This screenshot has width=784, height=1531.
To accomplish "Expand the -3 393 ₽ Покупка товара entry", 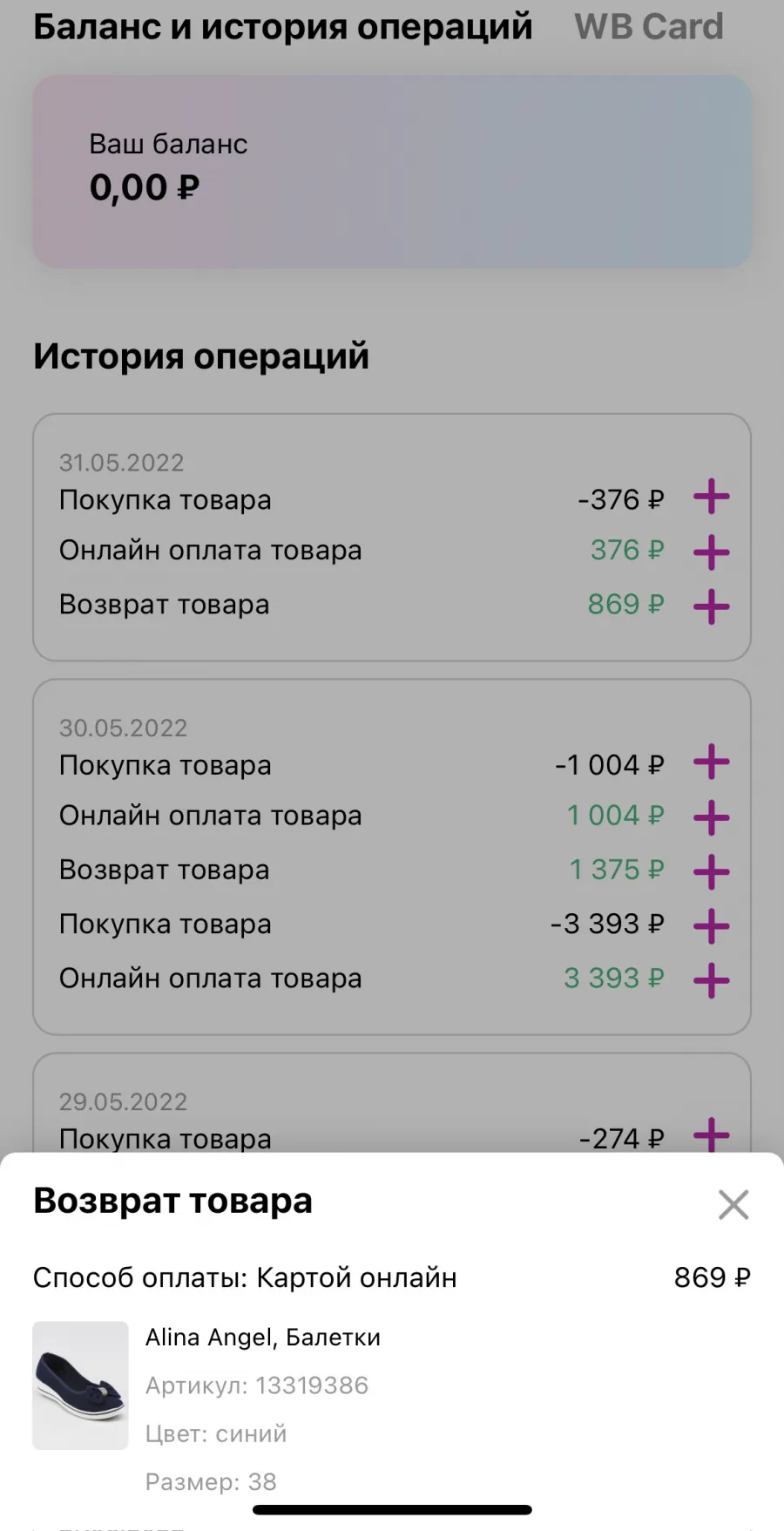I will [x=712, y=925].
